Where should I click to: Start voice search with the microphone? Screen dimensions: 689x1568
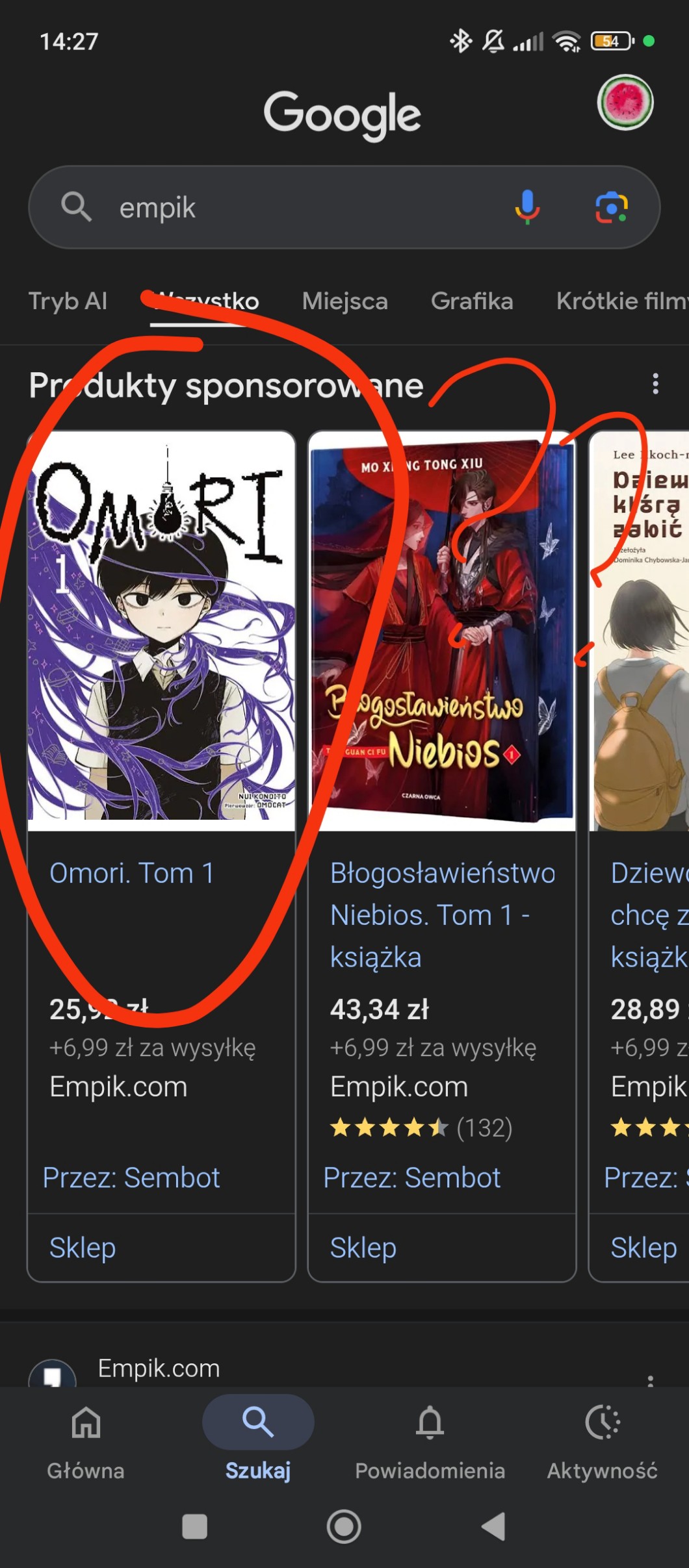pyautogui.click(x=527, y=207)
